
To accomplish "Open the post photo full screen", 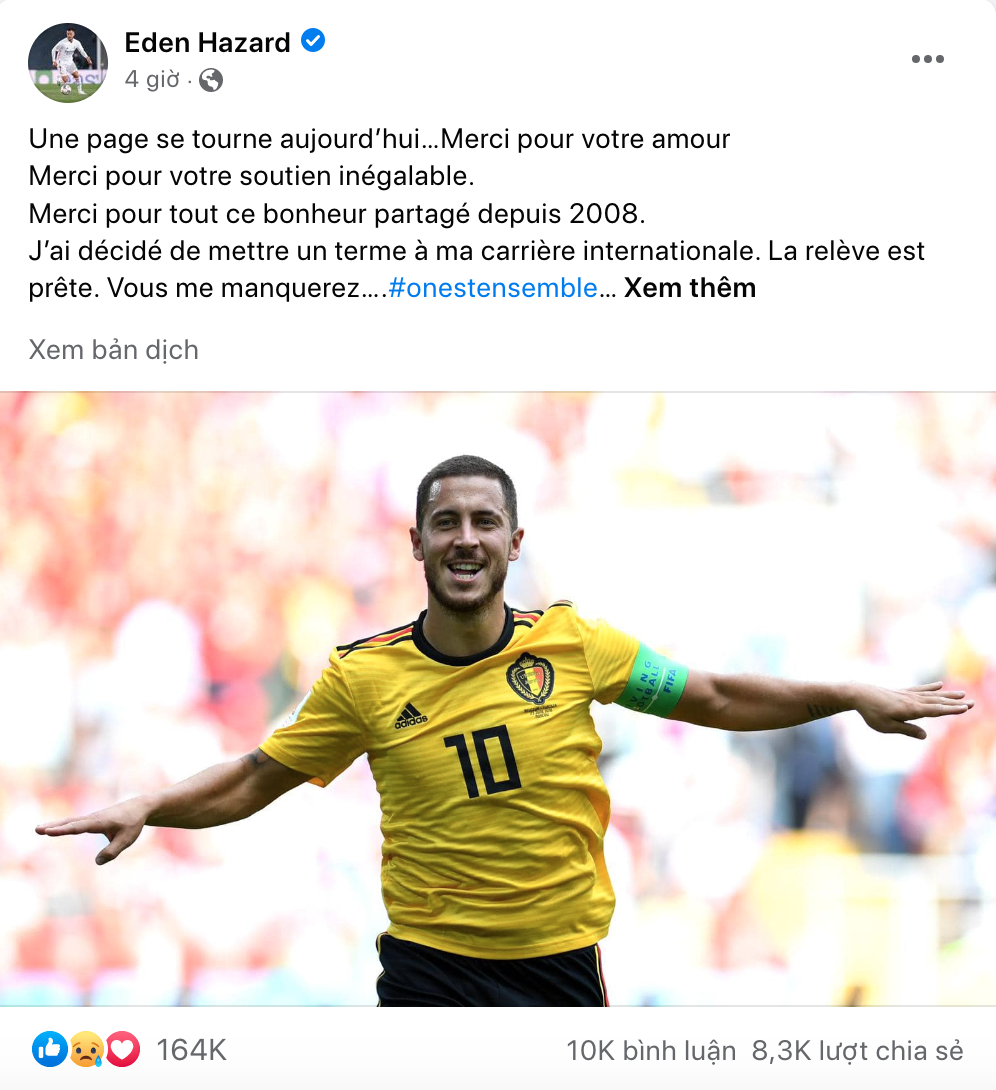I will click(x=498, y=700).
